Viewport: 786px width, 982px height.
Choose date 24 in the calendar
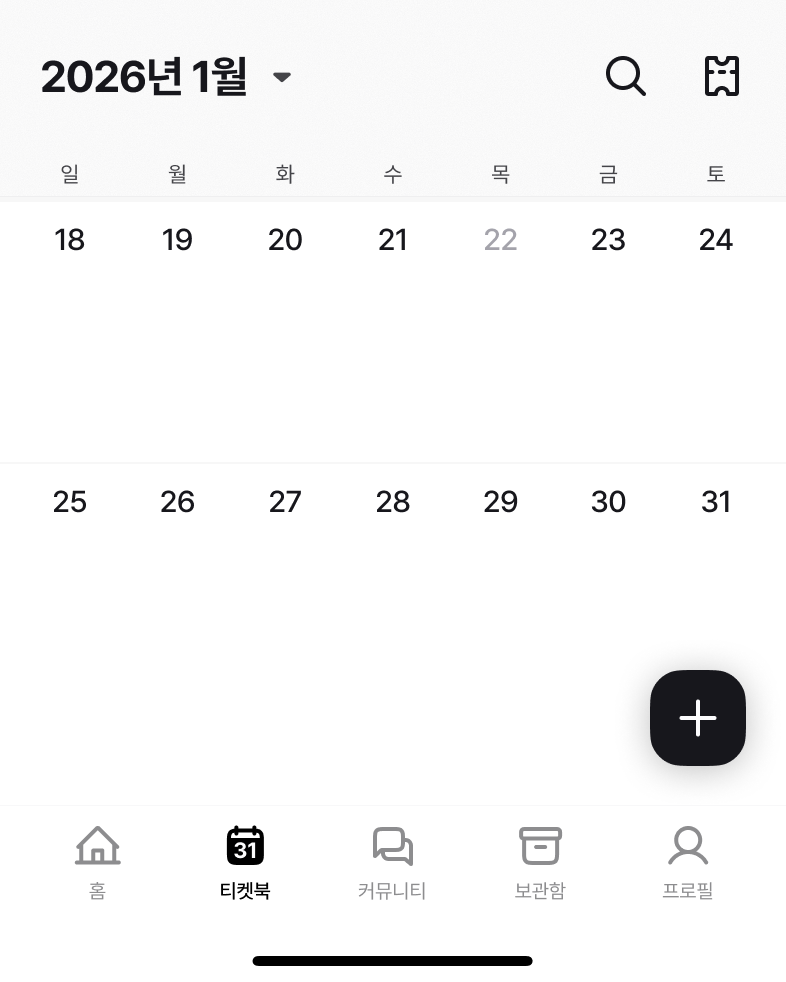click(715, 240)
